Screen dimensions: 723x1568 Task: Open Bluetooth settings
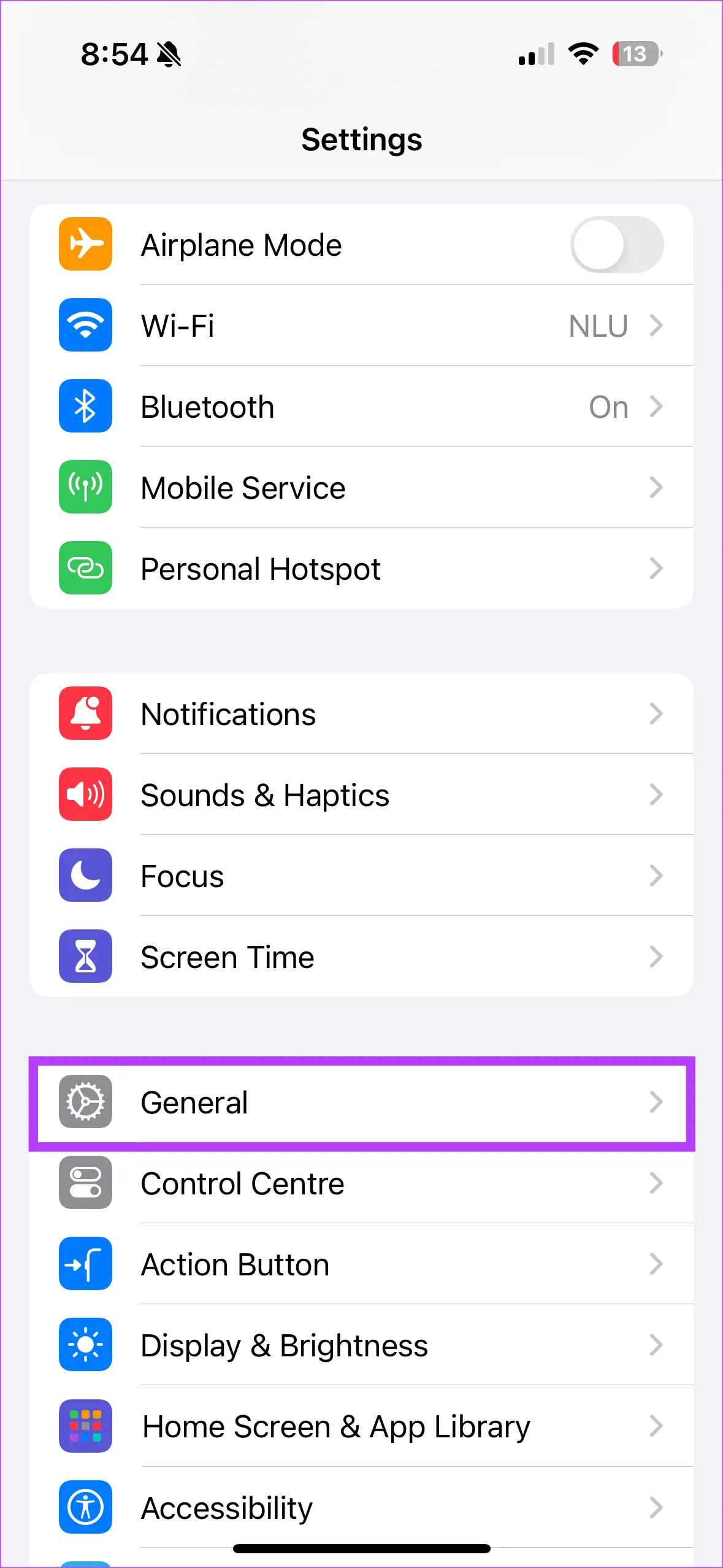pos(362,407)
